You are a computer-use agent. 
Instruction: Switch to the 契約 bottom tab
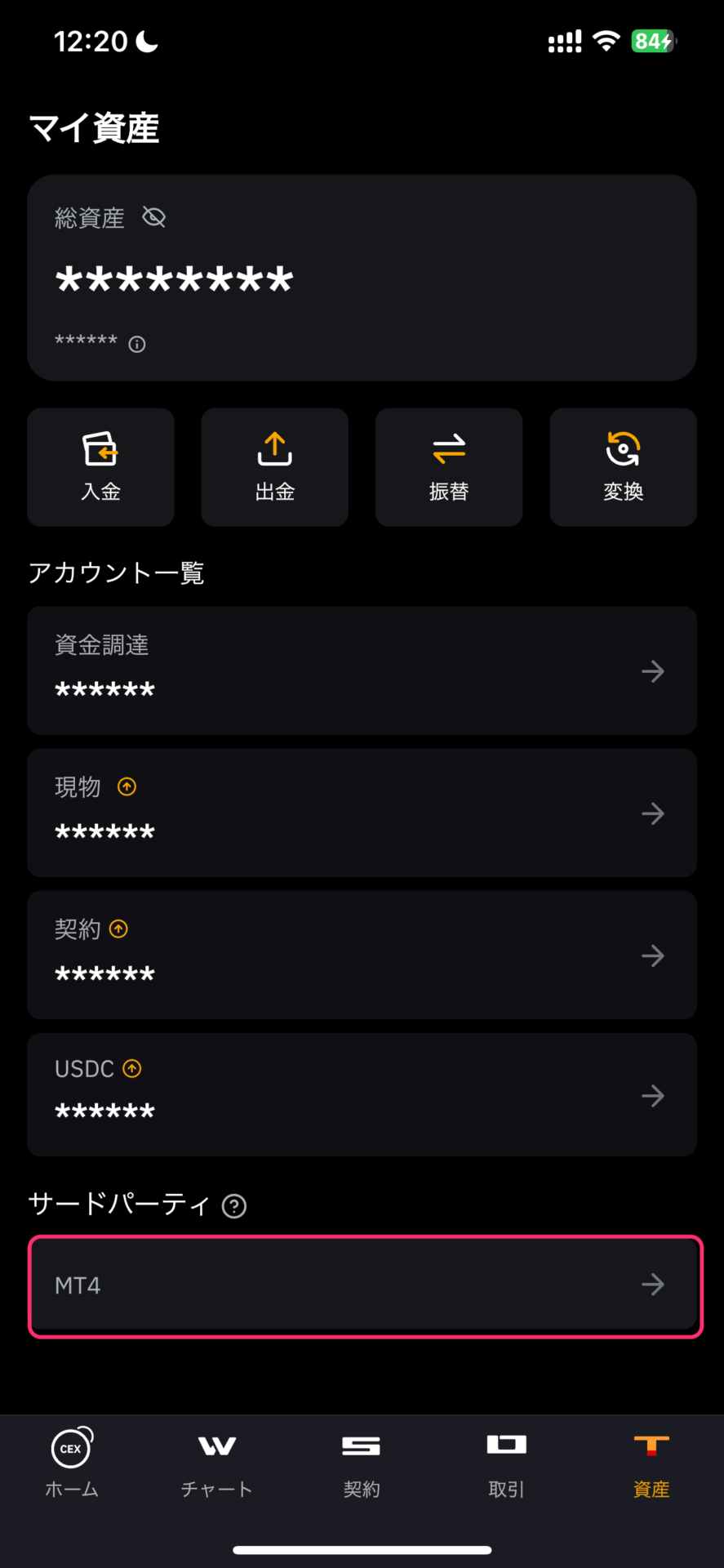coord(362,1463)
